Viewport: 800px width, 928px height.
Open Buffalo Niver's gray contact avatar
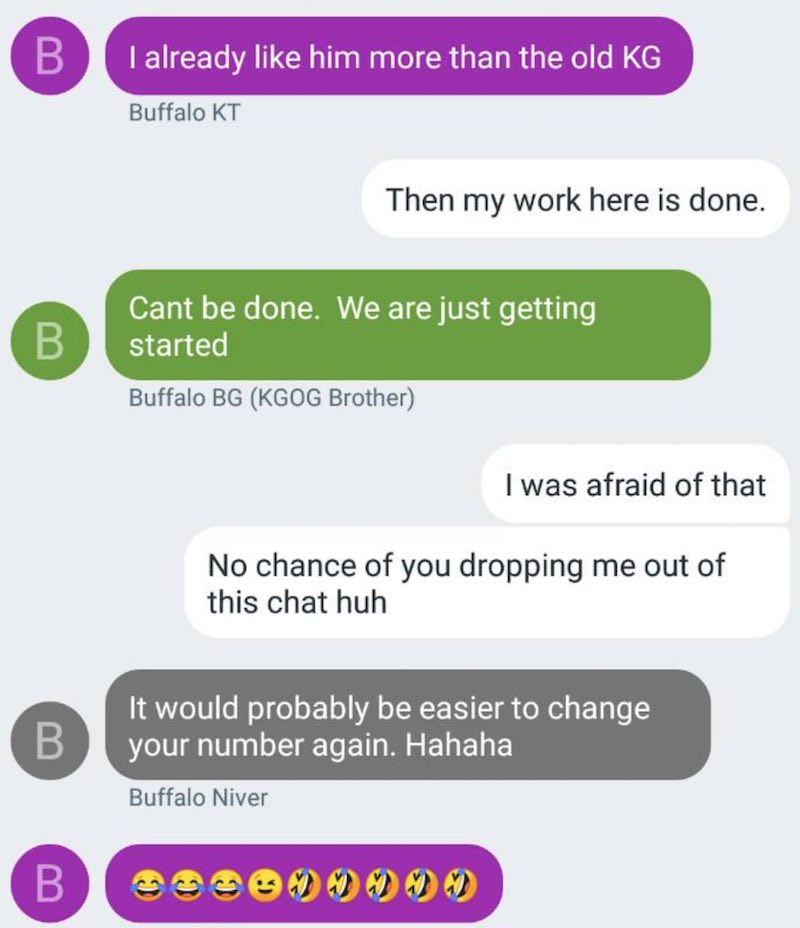click(x=50, y=741)
